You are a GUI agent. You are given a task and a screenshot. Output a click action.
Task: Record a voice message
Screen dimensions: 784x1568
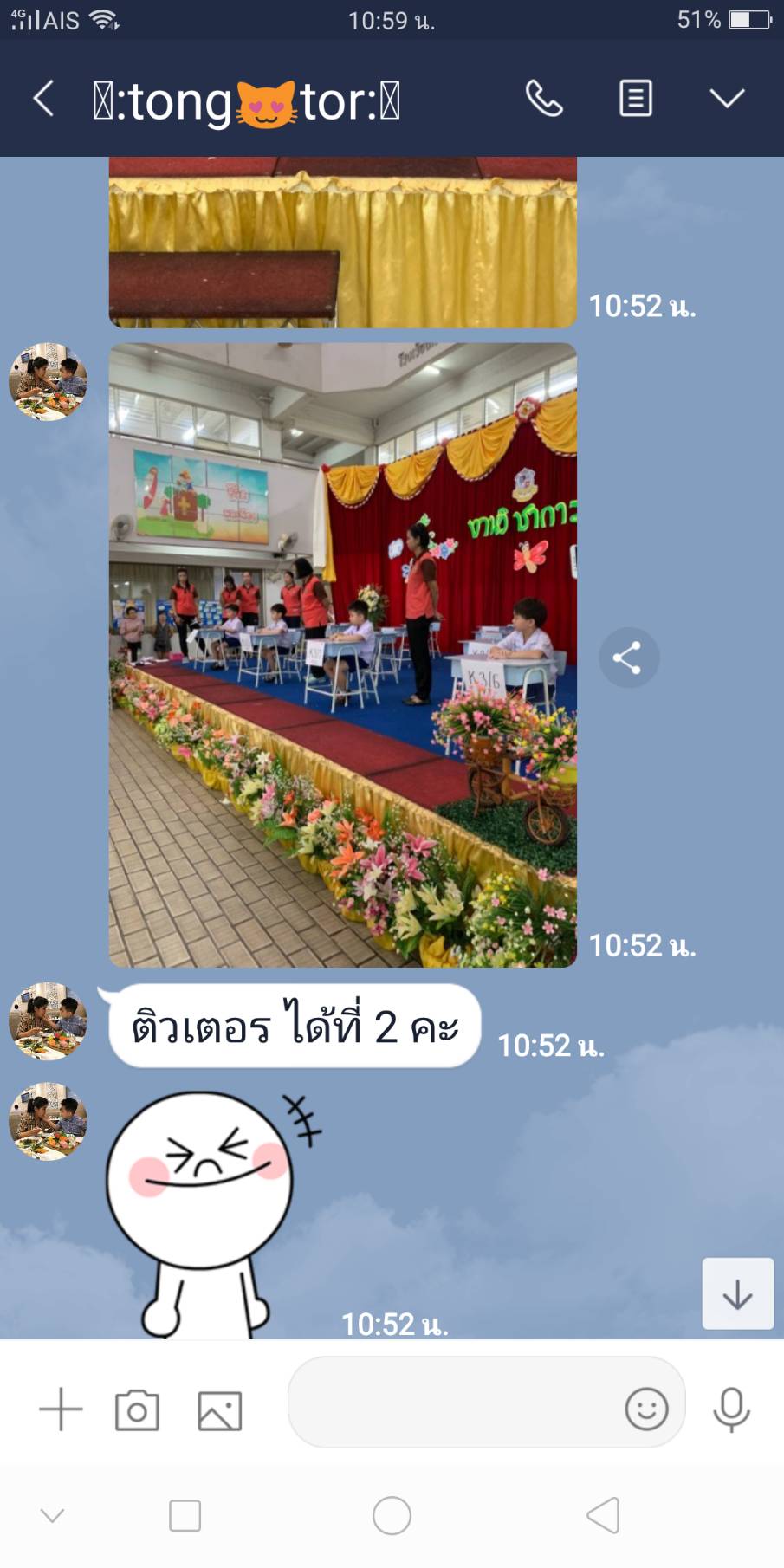pyautogui.click(x=731, y=1409)
